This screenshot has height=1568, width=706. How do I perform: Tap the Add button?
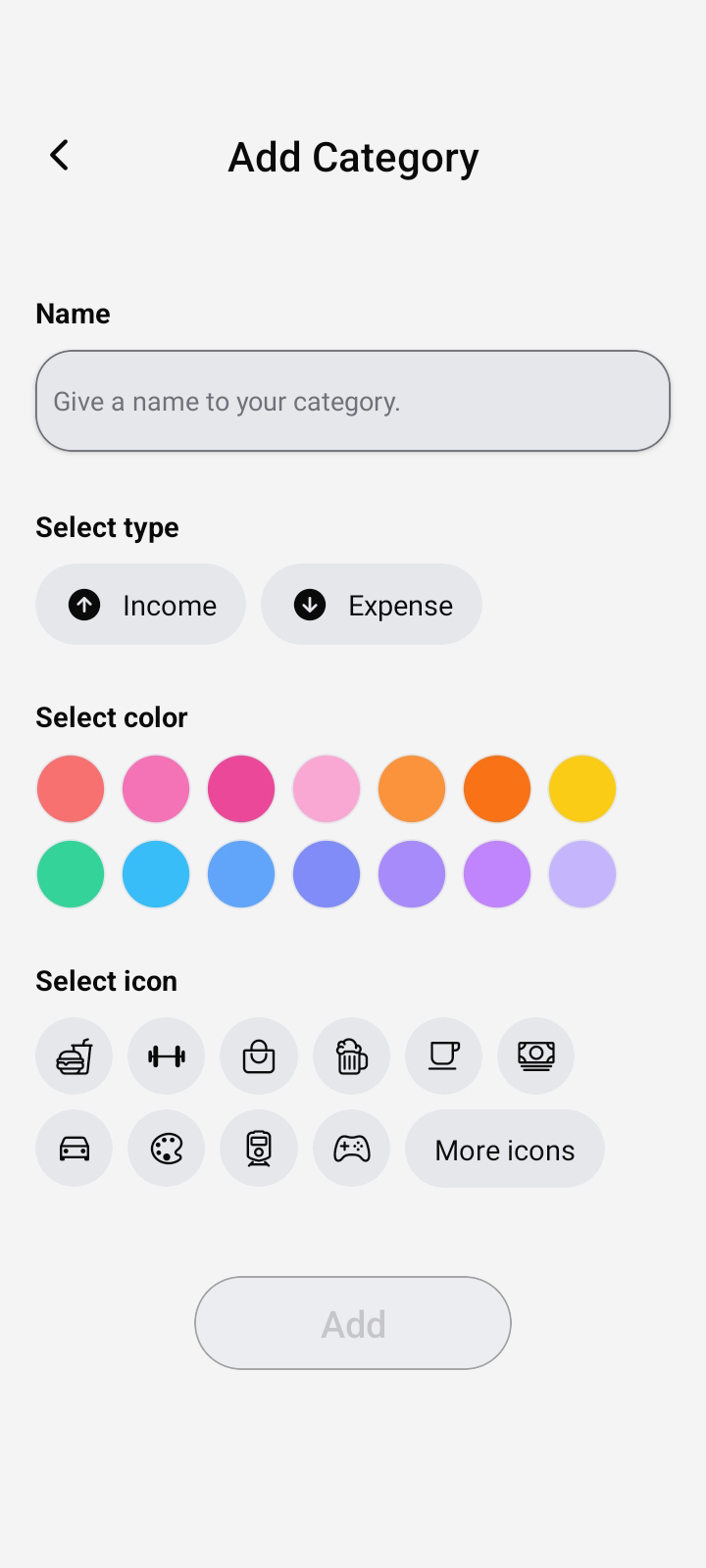point(353,1323)
